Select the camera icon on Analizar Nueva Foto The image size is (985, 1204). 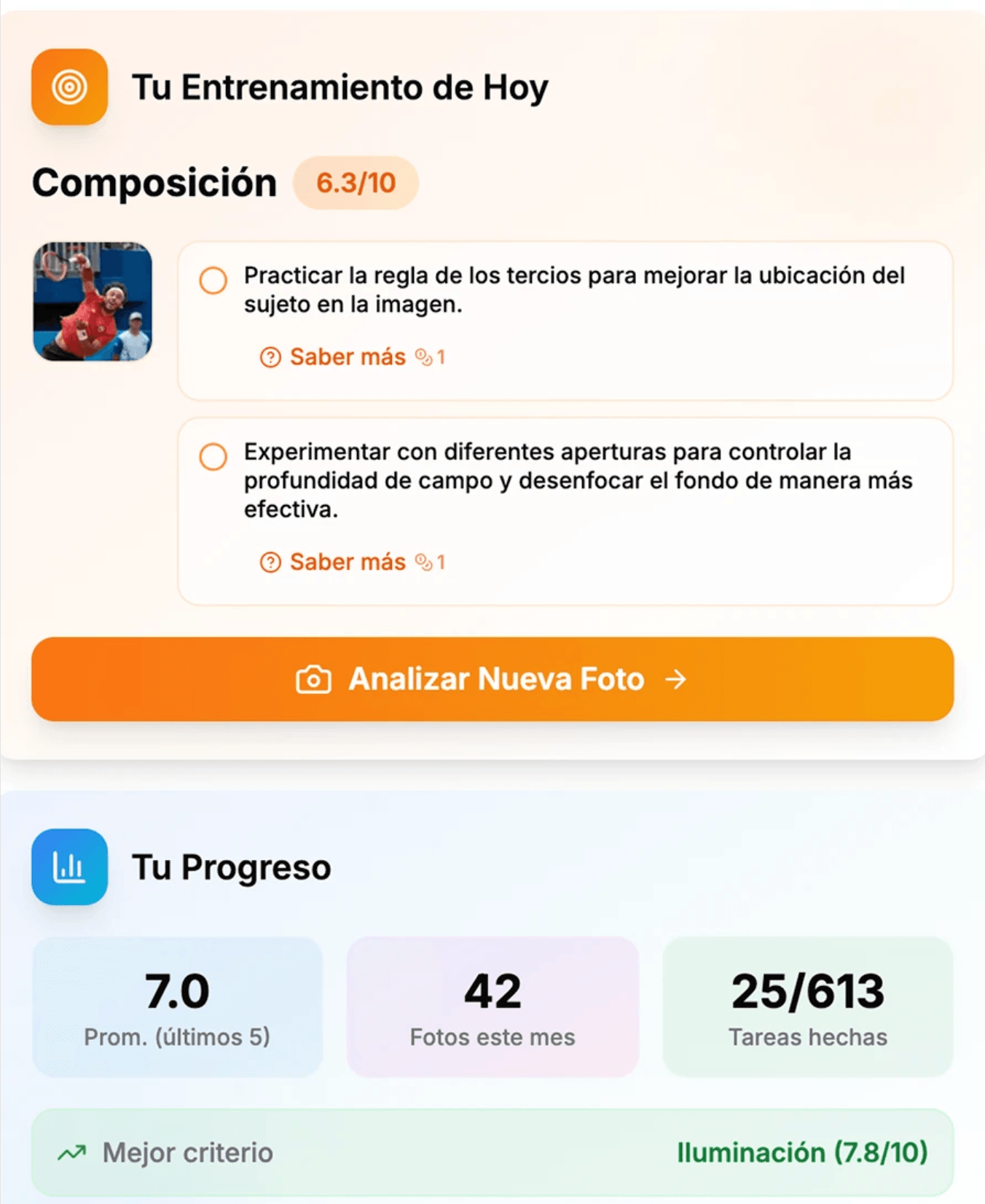[312, 679]
